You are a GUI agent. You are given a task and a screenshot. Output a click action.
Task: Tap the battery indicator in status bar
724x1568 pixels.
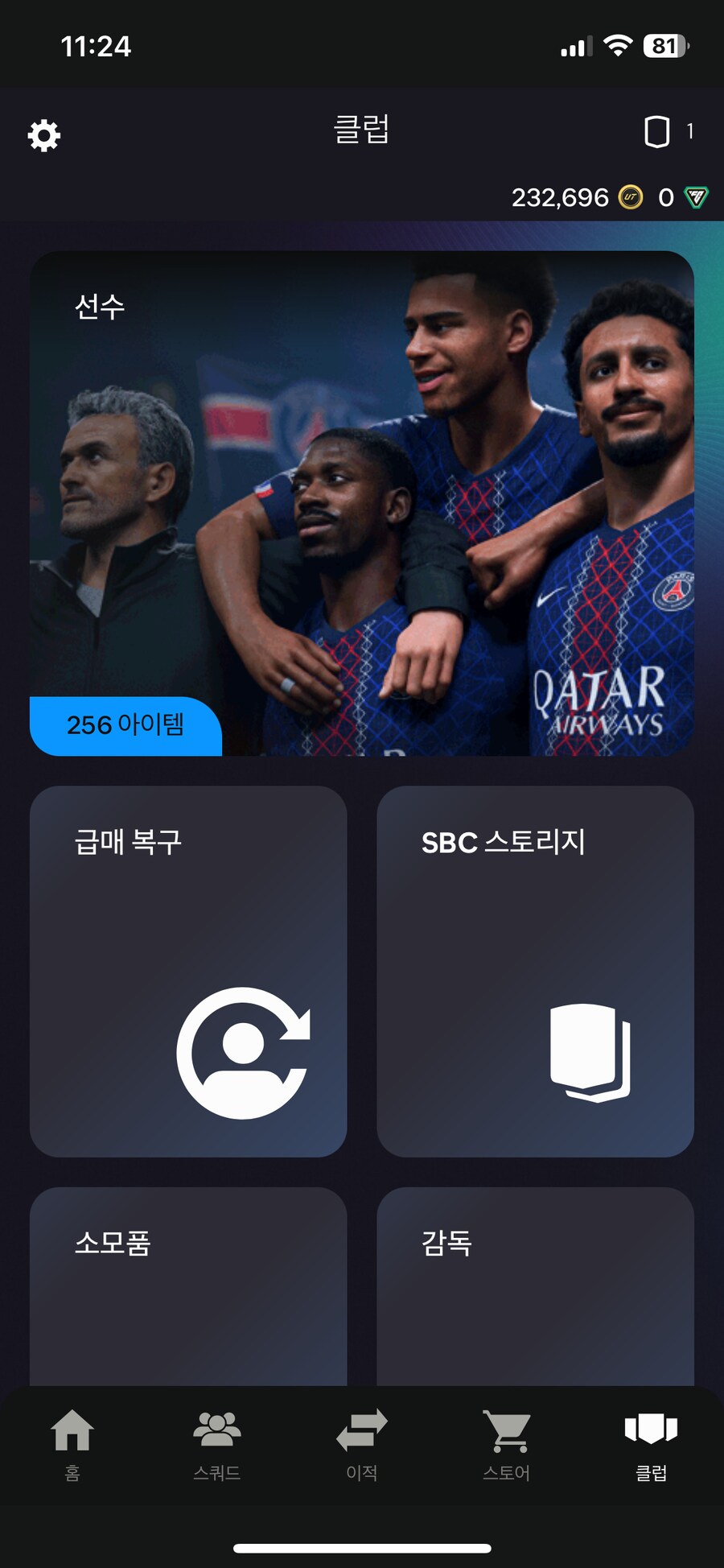point(664,47)
